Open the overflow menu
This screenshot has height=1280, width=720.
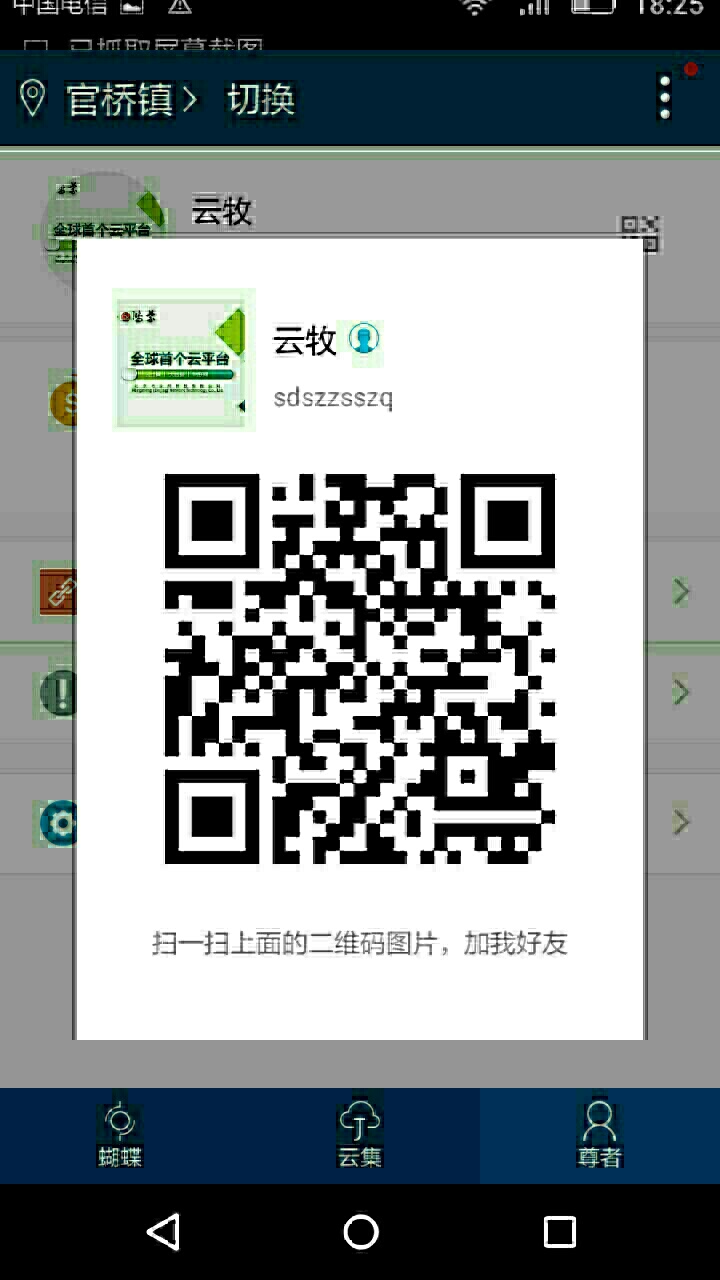665,98
